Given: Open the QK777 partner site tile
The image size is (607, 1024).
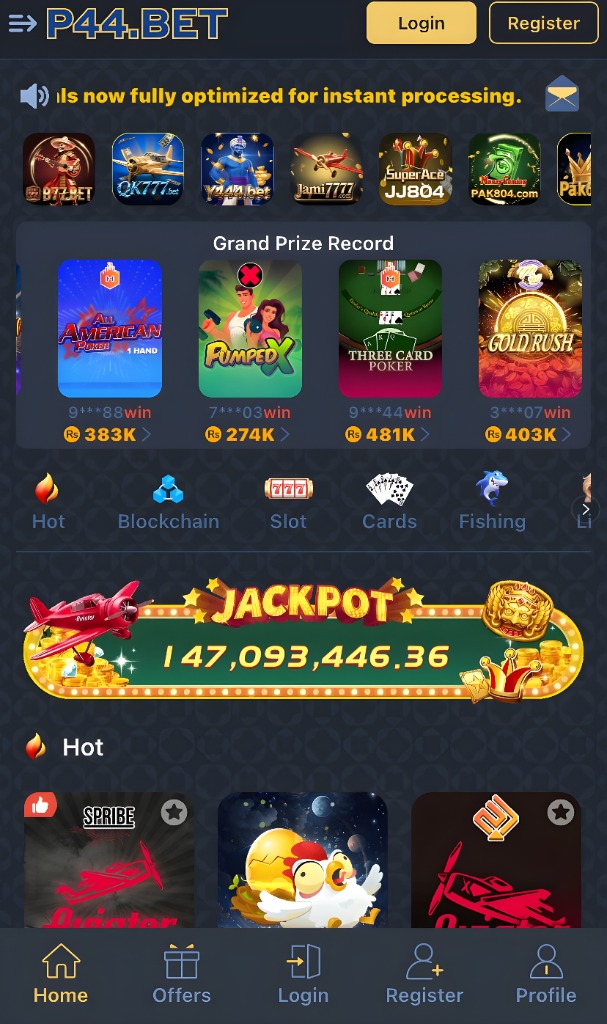Looking at the screenshot, I should coord(148,169).
